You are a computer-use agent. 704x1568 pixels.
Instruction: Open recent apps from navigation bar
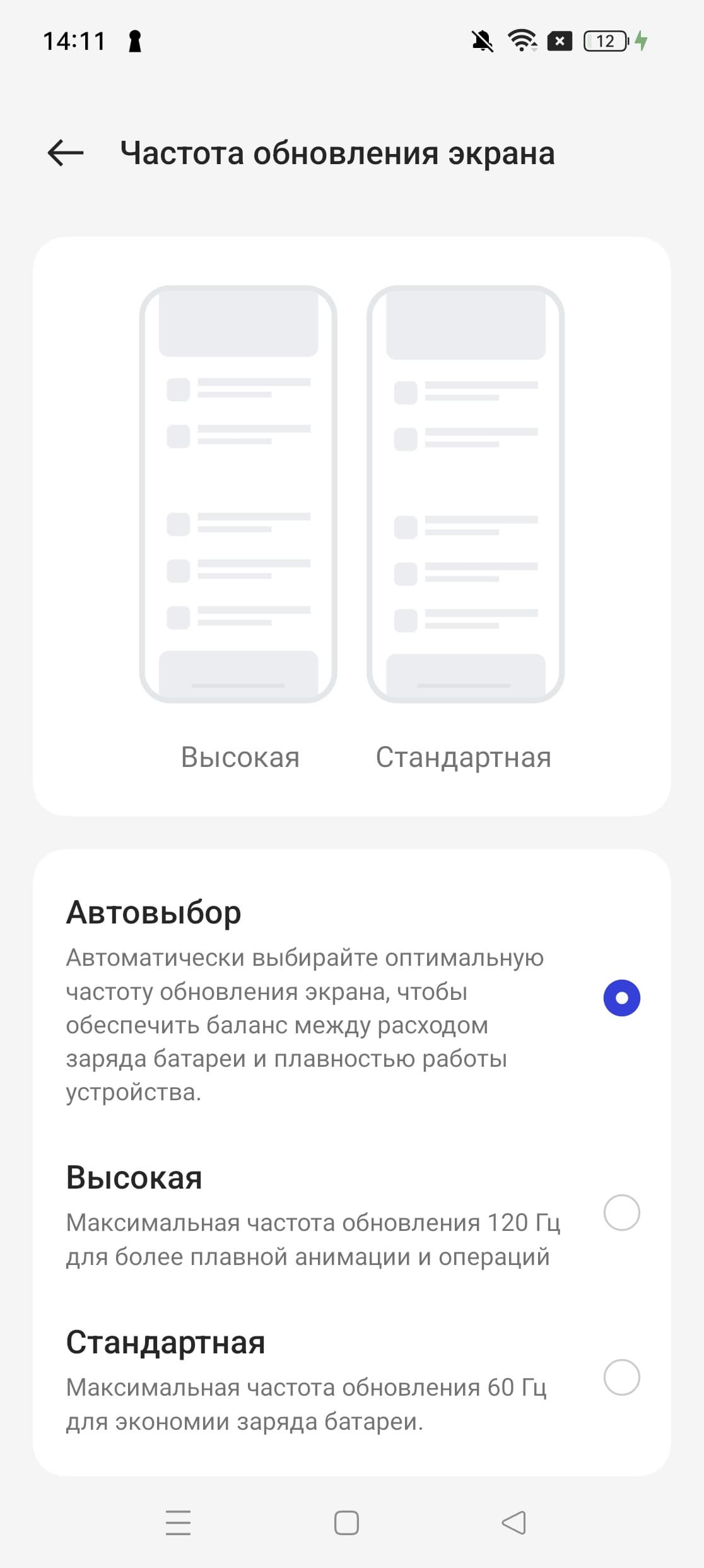click(178, 1523)
